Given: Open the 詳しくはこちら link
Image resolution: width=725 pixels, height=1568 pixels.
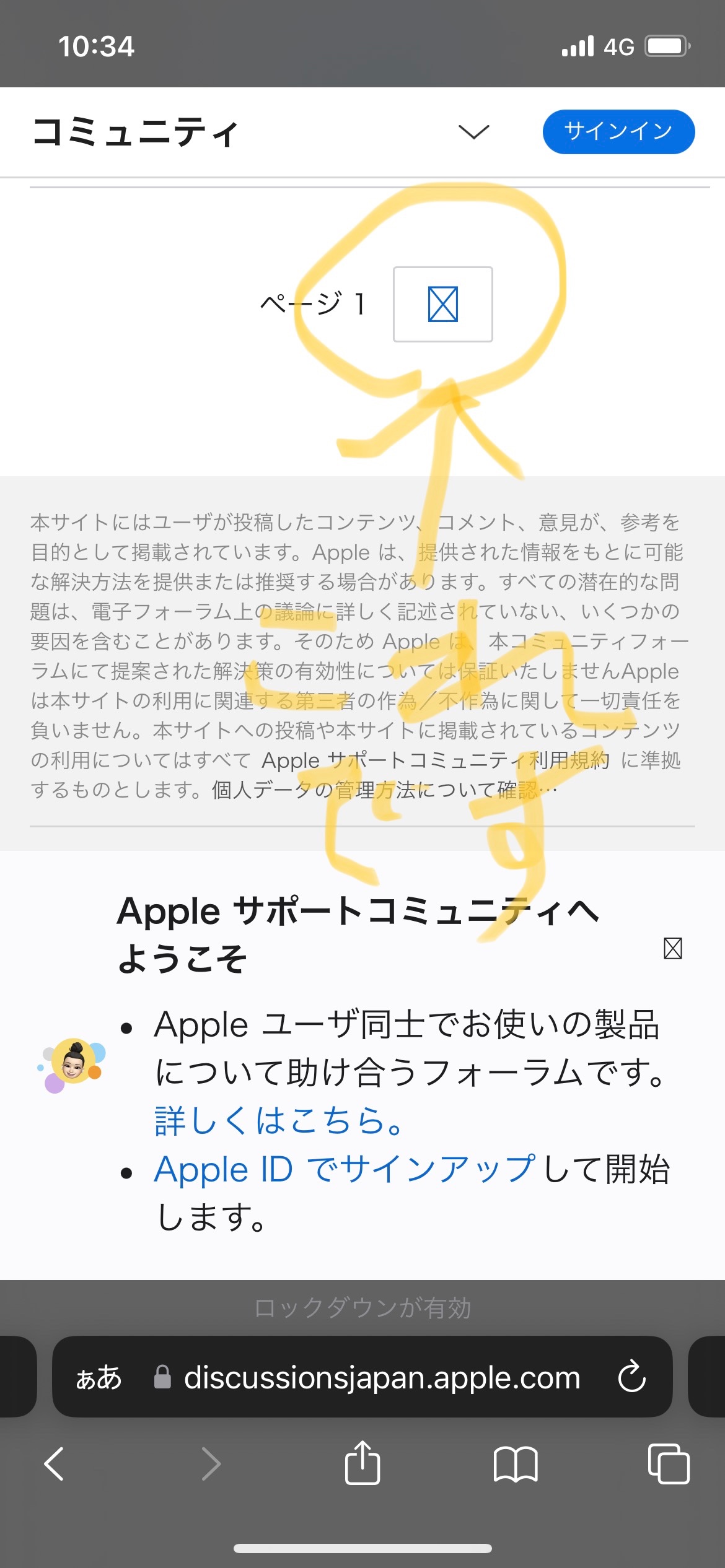Looking at the screenshot, I should (x=279, y=1120).
